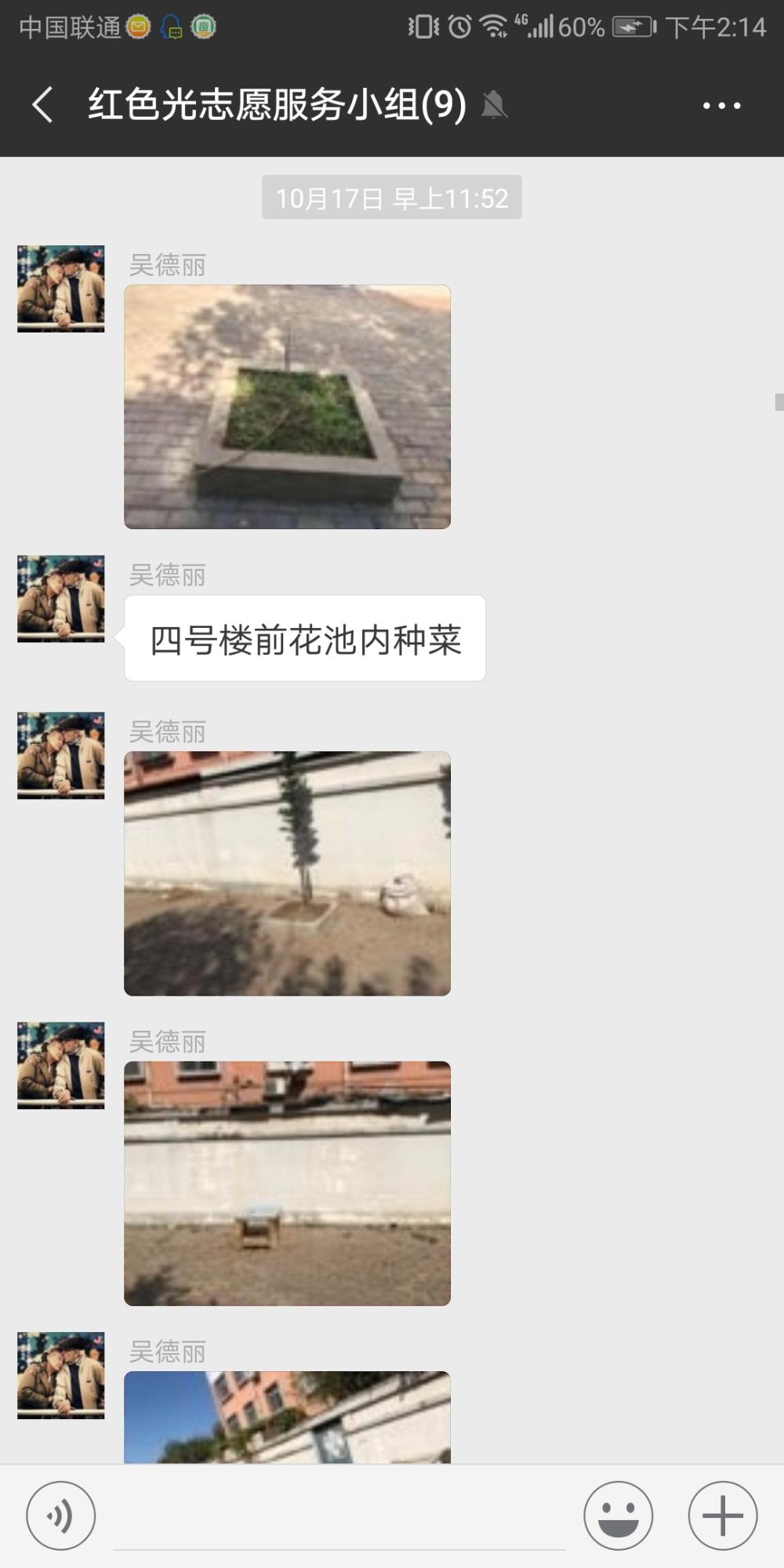The image size is (784, 1568).
Task: Open the photo of tree by wall
Action: tap(287, 873)
